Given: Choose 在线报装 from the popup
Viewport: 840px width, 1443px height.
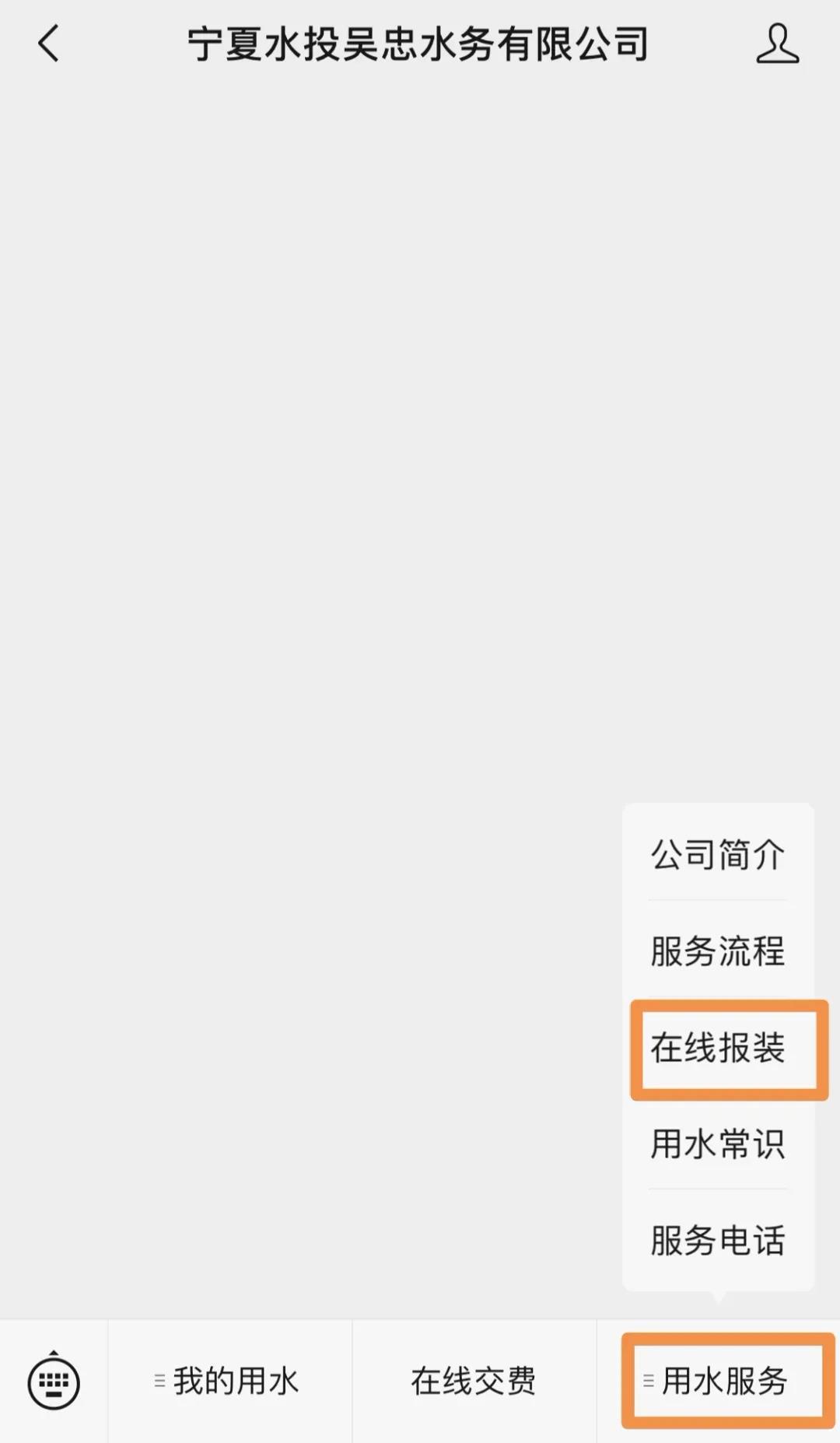Looking at the screenshot, I should tap(718, 1048).
